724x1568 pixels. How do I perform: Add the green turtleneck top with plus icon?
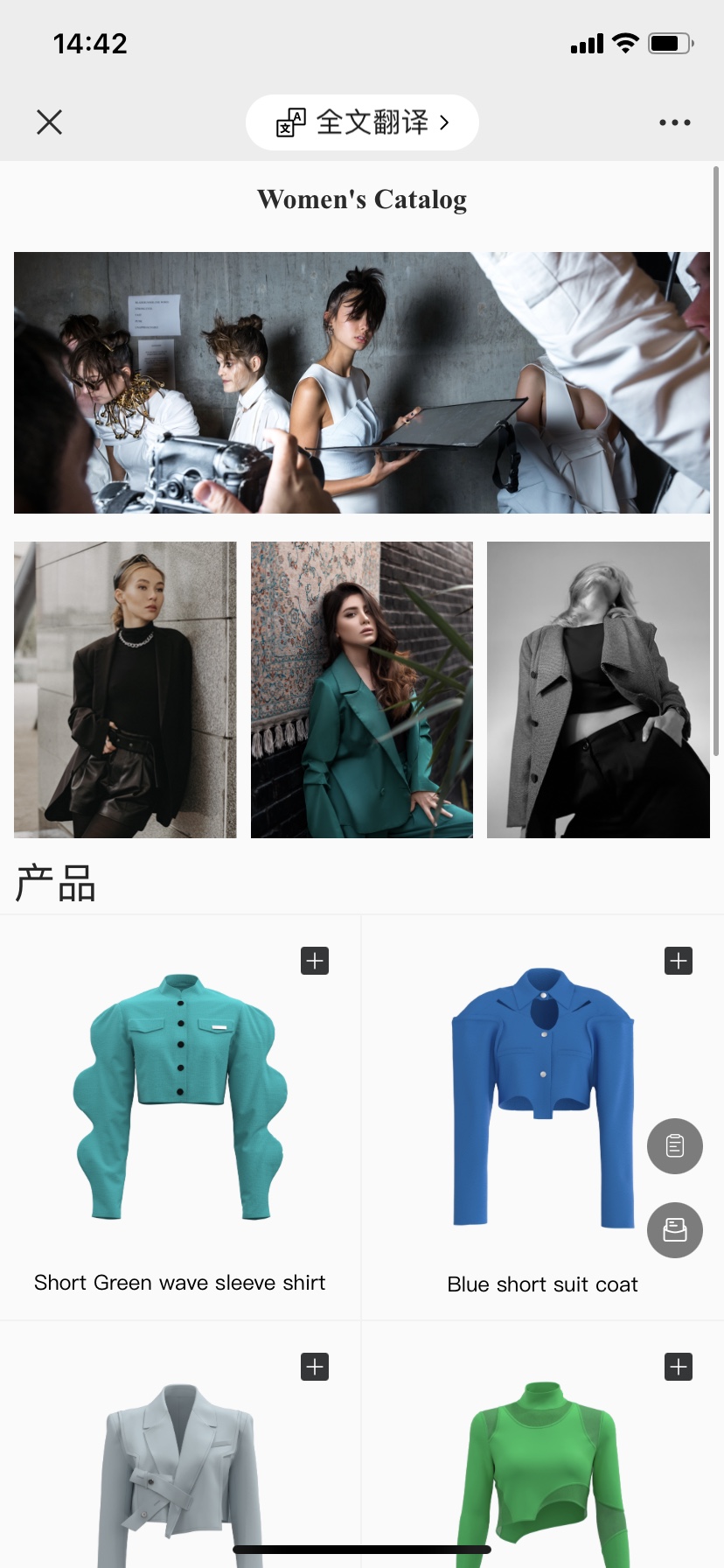679,1367
